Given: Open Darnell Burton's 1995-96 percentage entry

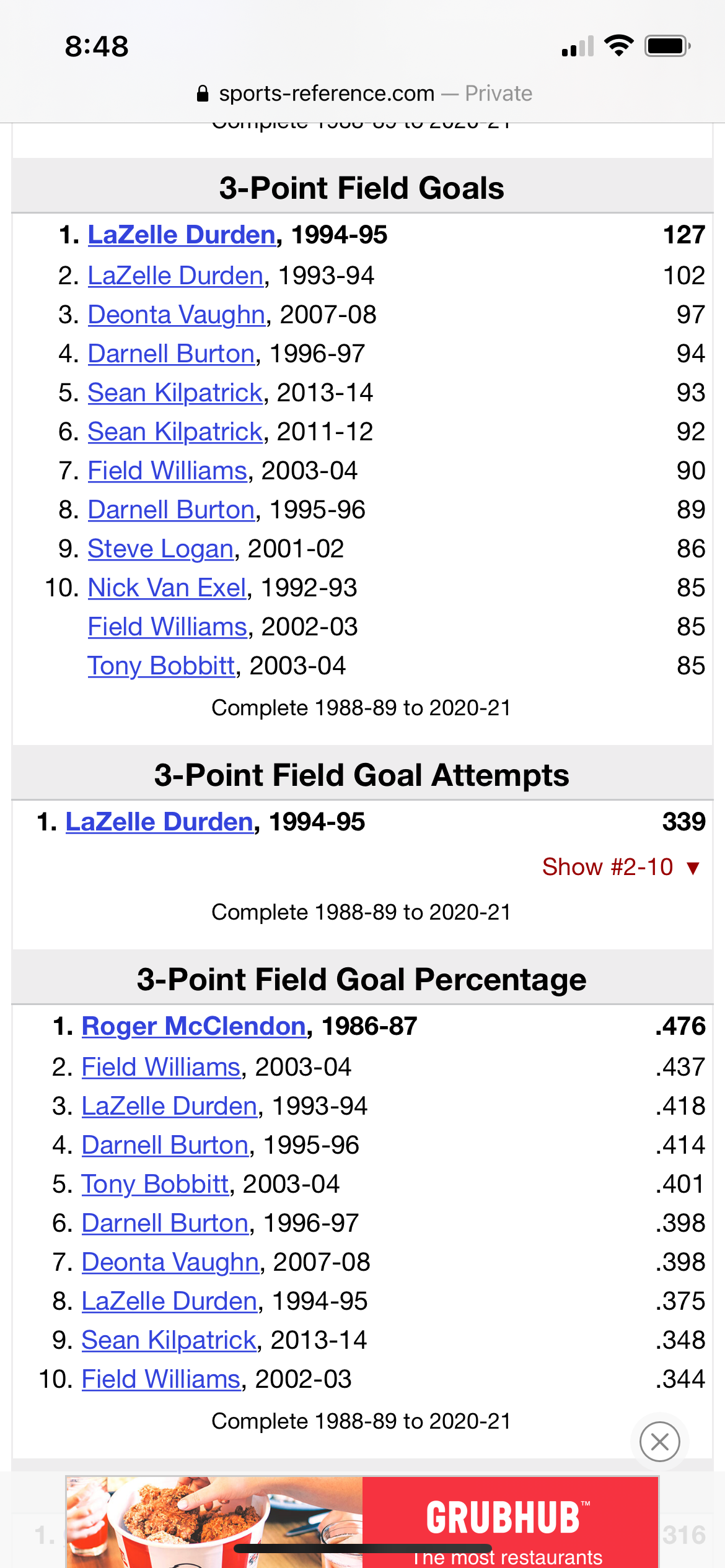Looking at the screenshot, I should (164, 1144).
